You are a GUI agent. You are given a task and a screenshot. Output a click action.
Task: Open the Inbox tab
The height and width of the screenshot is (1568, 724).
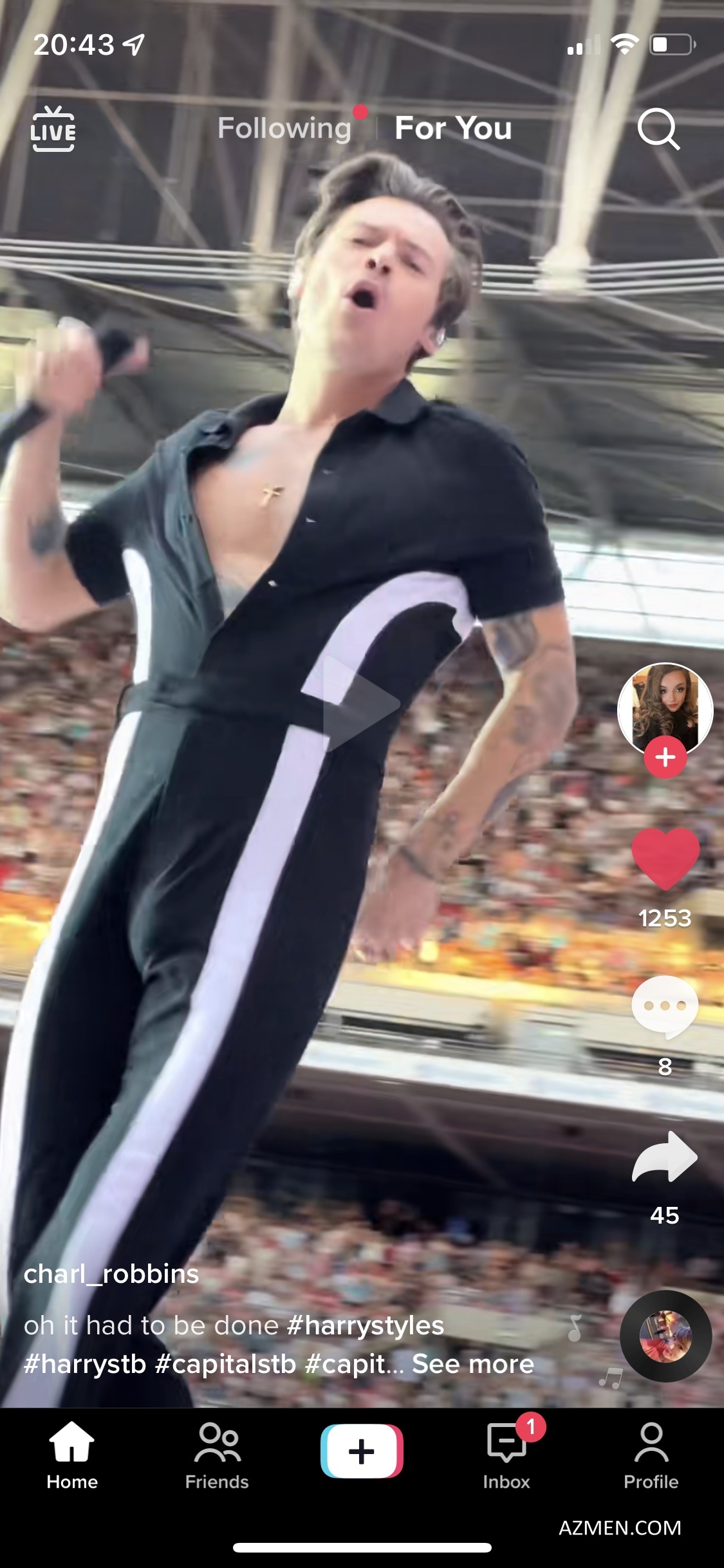[x=506, y=1455]
